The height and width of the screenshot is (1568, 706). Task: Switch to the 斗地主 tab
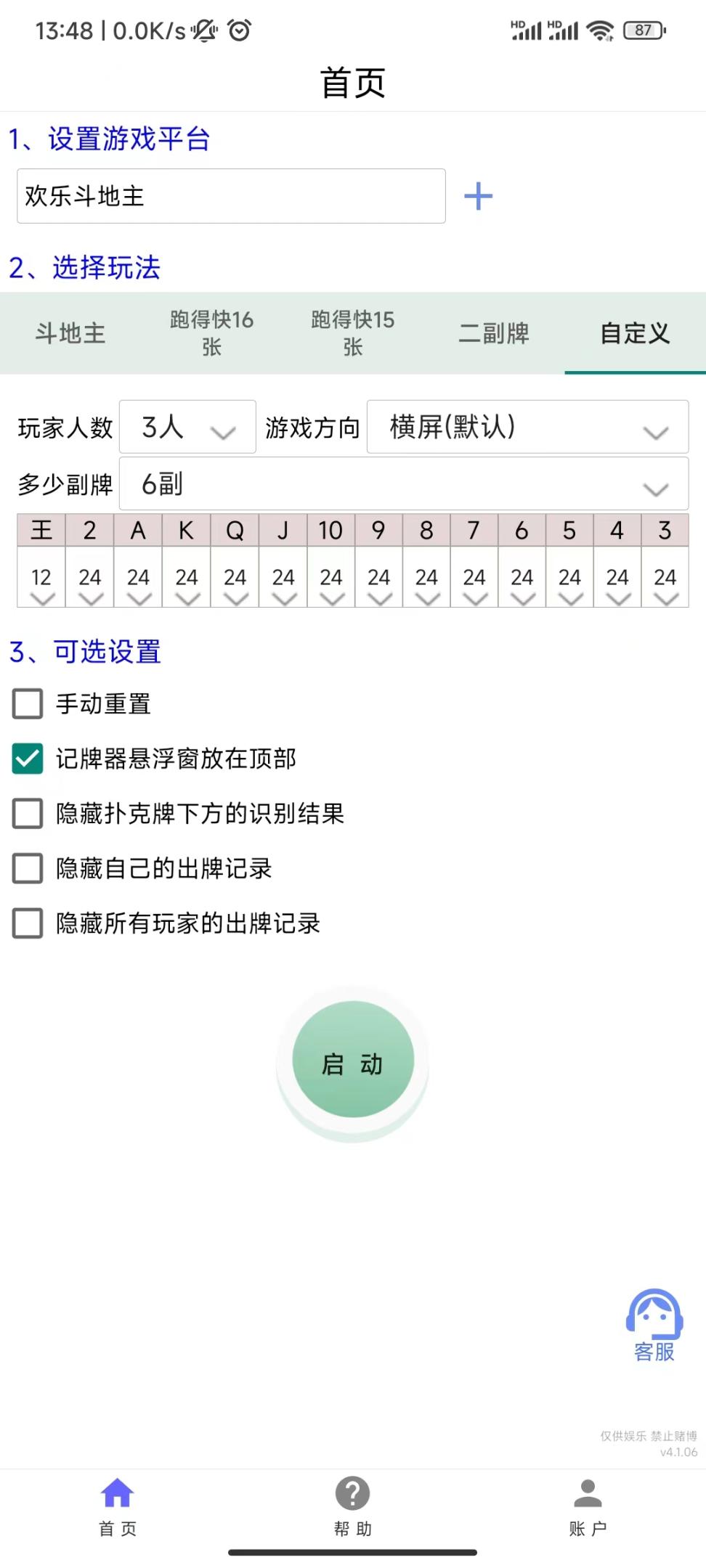tap(69, 334)
